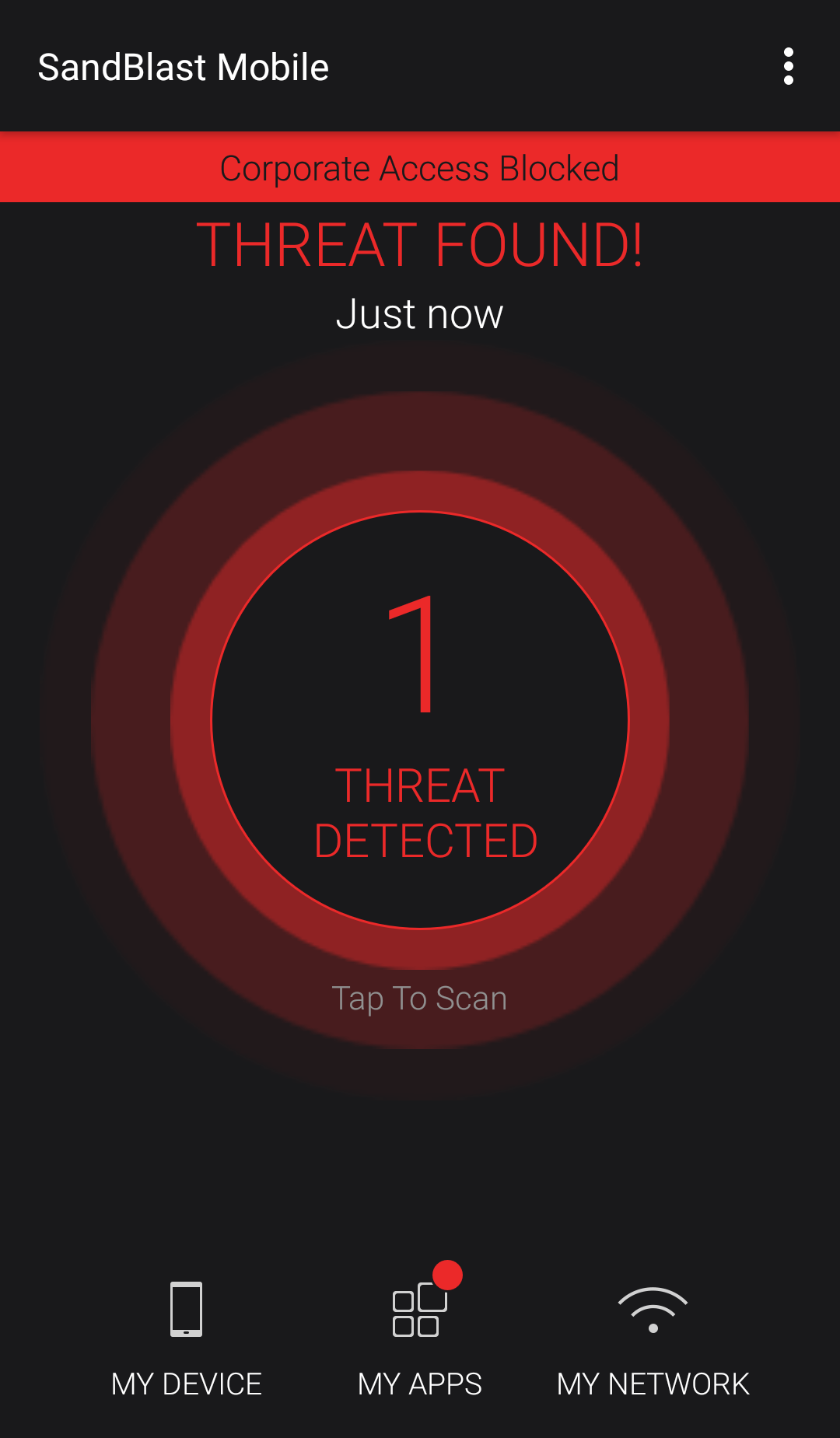This screenshot has width=840, height=1438.
Task: Switch to My Apps section
Action: coord(420,1339)
